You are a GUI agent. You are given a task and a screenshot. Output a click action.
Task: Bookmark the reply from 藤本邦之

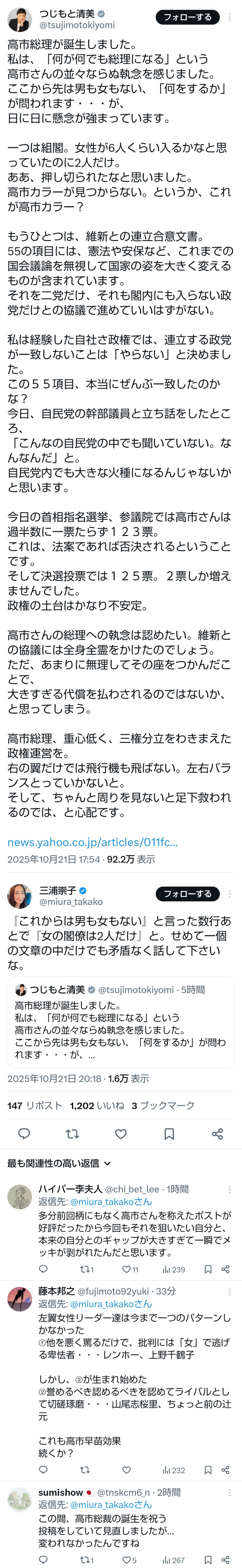[x=208, y=1470]
